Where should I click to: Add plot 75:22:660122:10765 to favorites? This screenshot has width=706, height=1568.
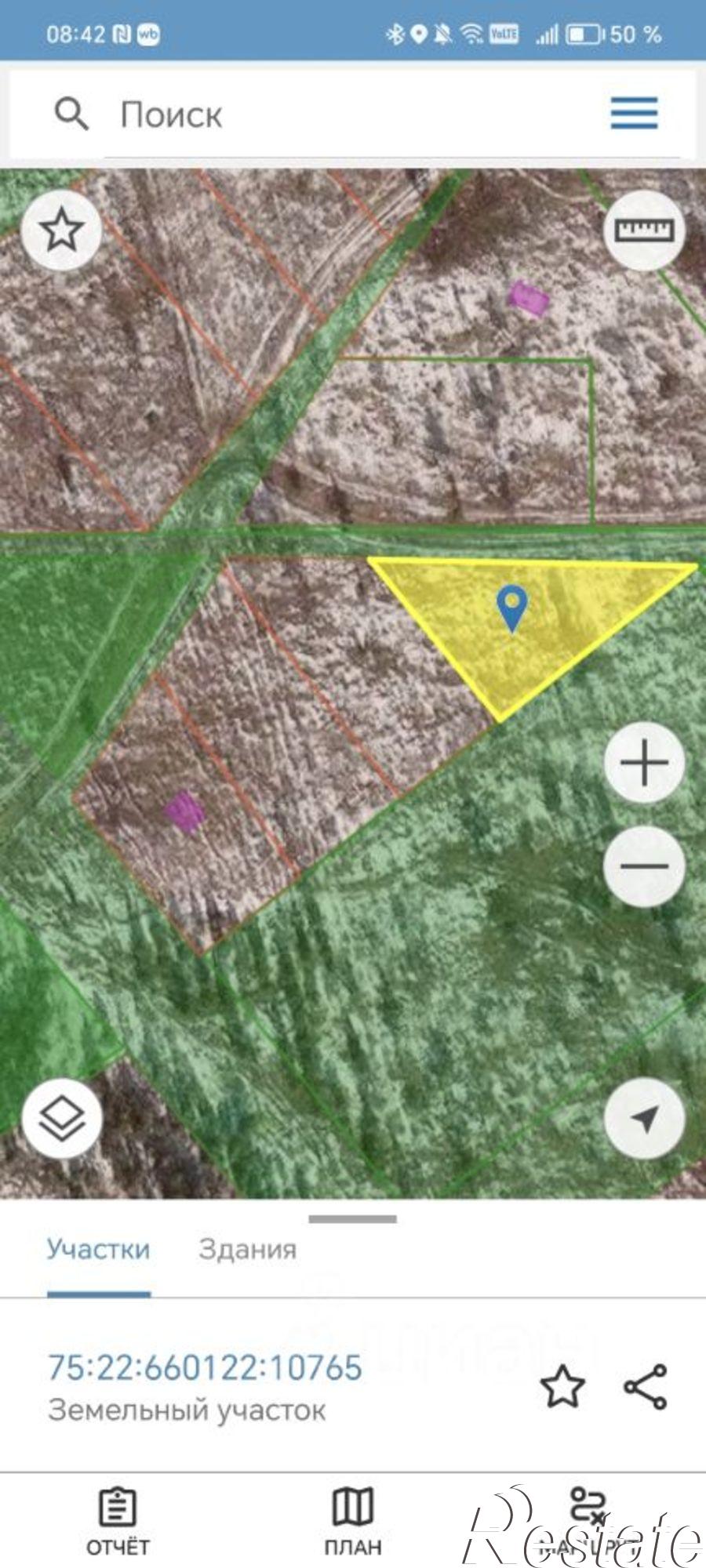[x=562, y=1386]
